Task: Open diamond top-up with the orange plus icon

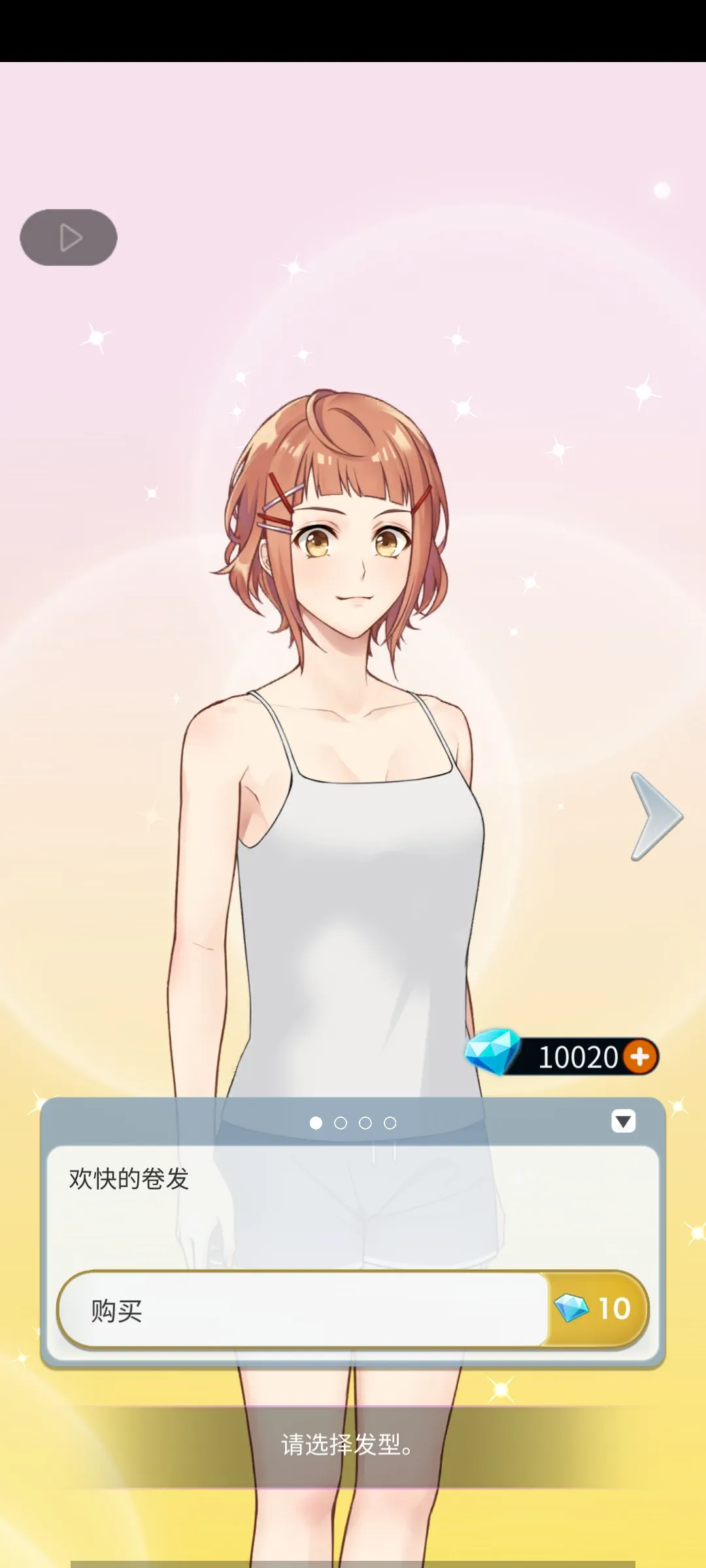Action: [x=639, y=1057]
